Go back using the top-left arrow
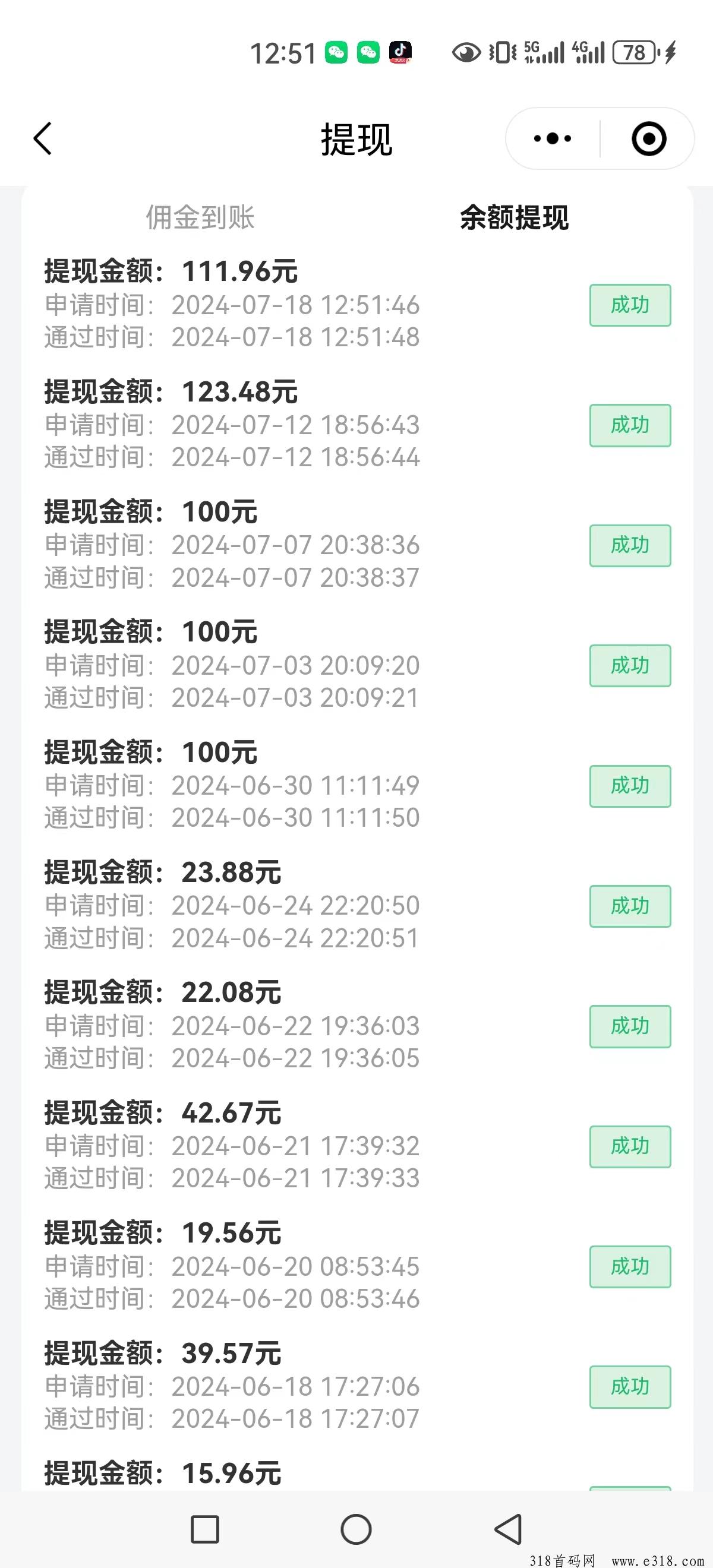 coord(43,139)
